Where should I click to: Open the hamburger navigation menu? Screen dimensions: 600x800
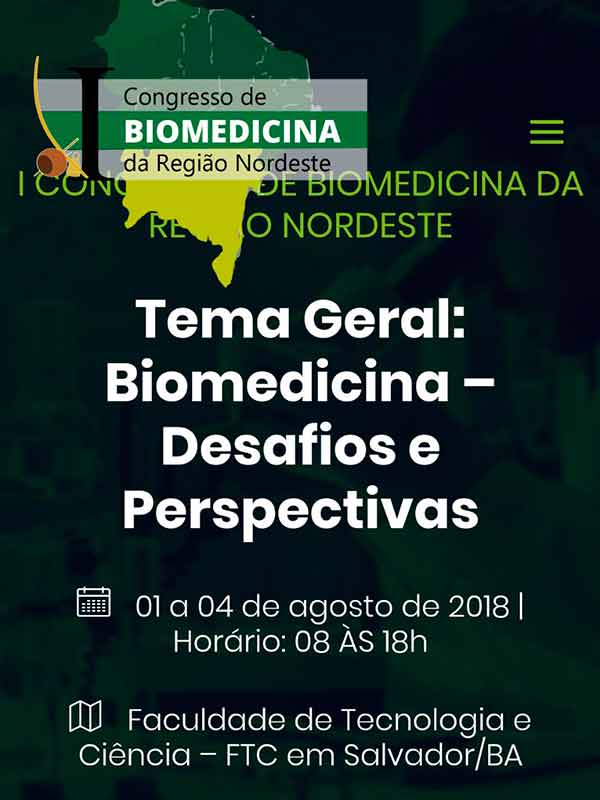546,132
